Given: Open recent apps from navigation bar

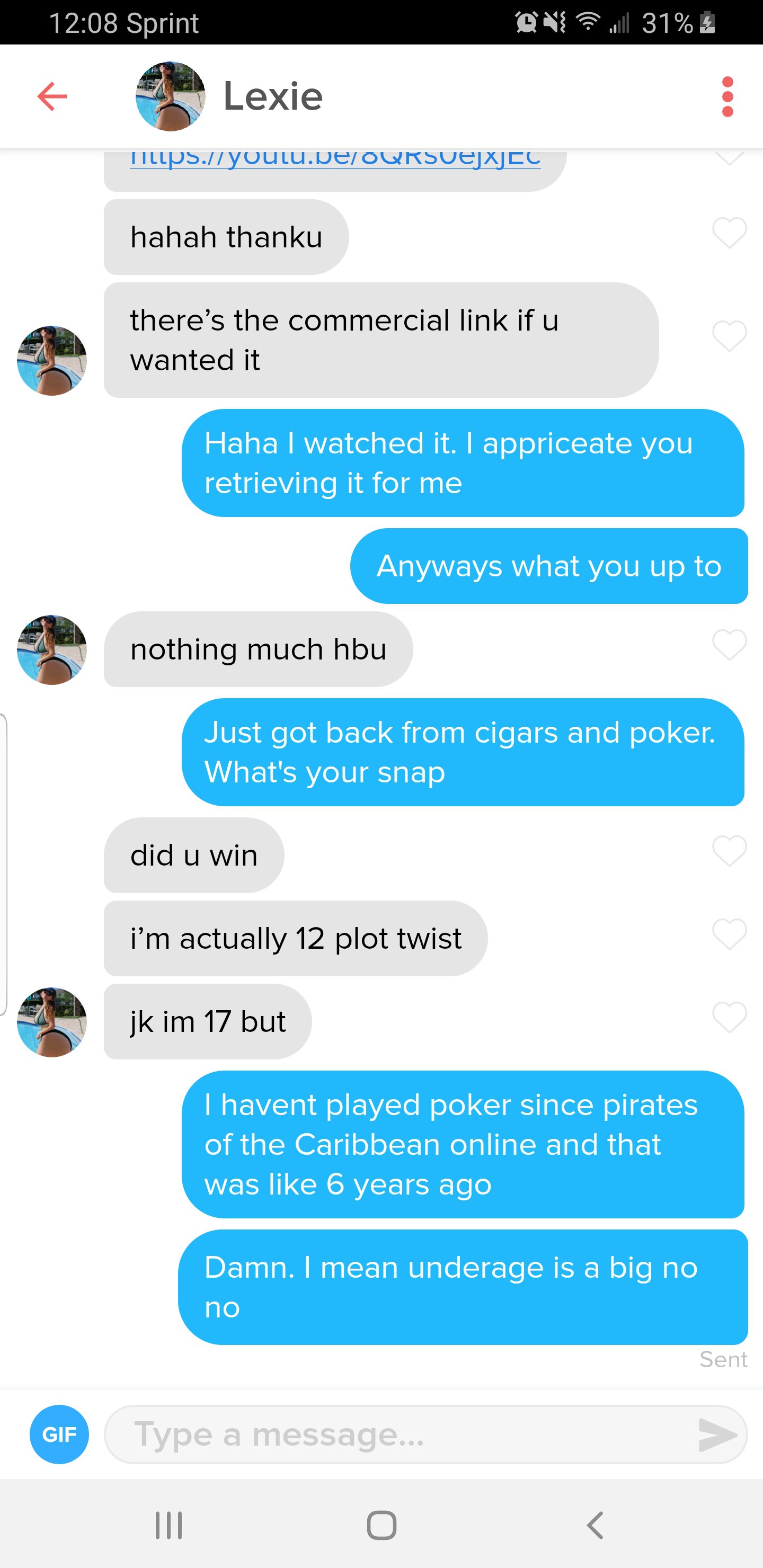Looking at the screenshot, I should tap(168, 1526).
